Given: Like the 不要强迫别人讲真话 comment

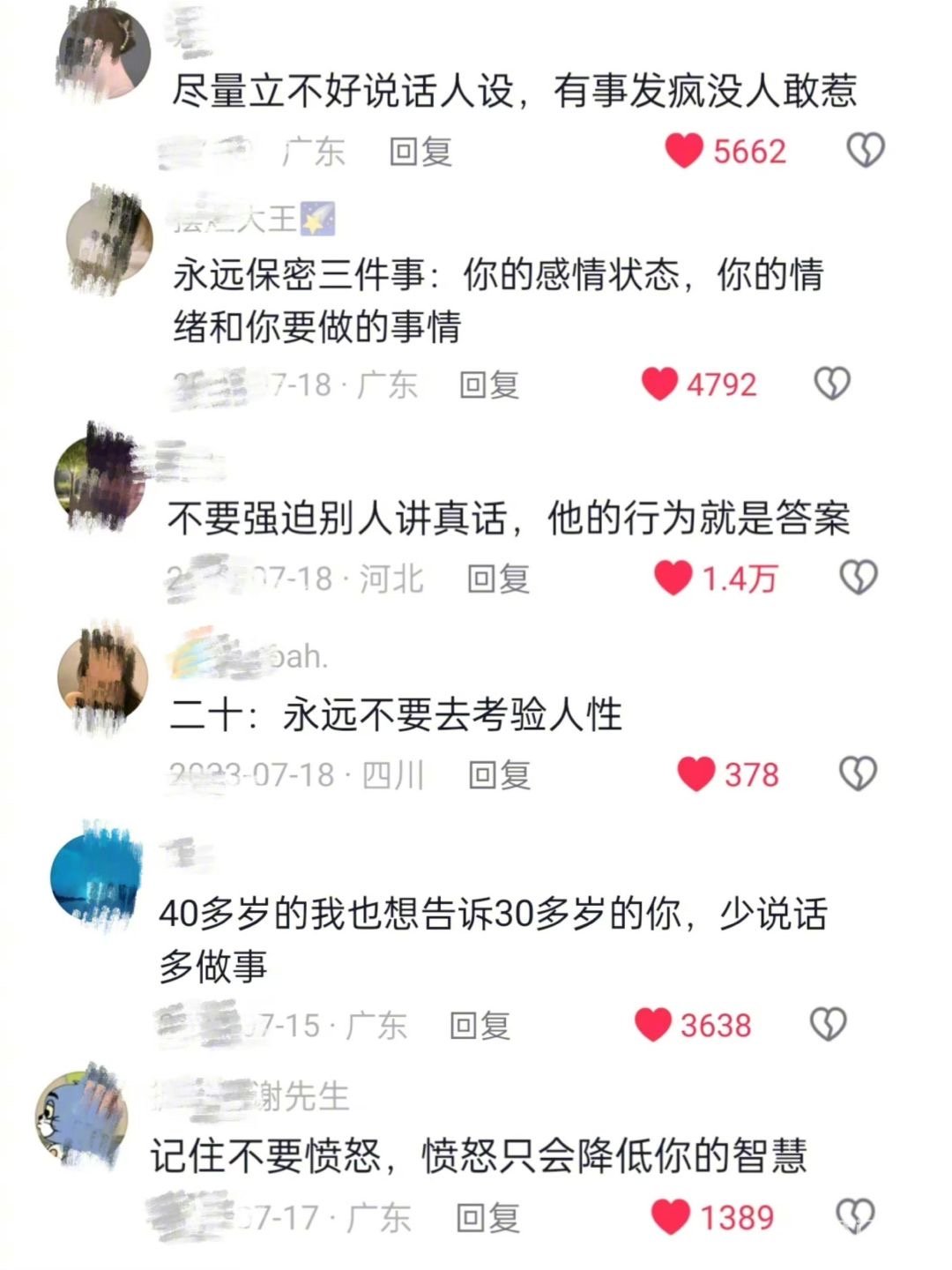Looking at the screenshot, I should click(x=673, y=579).
